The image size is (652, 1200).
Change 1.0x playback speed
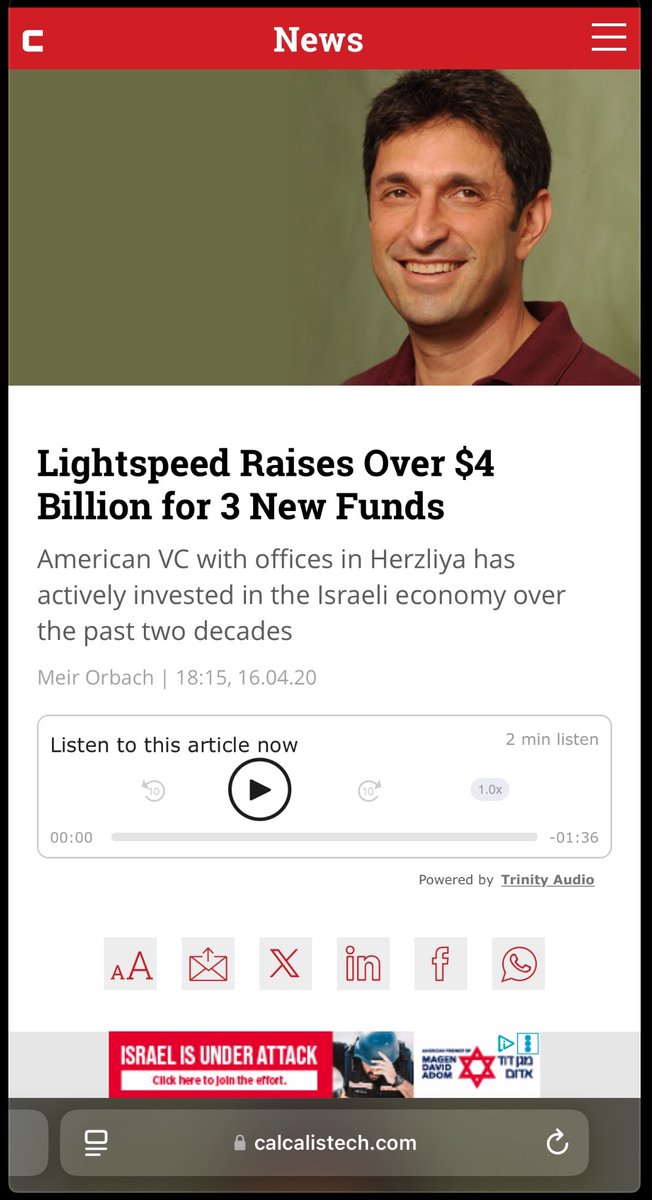click(489, 790)
